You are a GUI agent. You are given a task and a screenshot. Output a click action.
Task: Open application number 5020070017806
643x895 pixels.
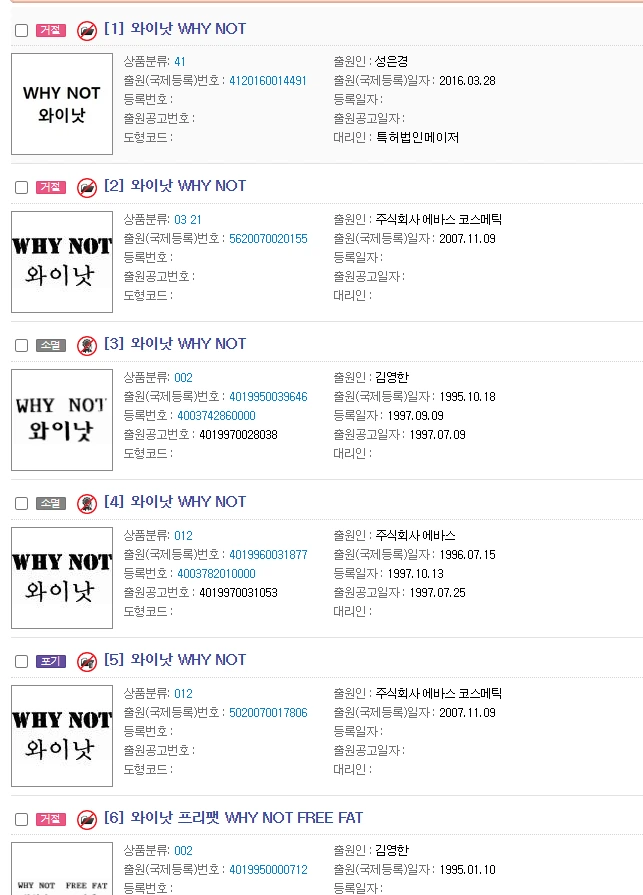pos(268,713)
